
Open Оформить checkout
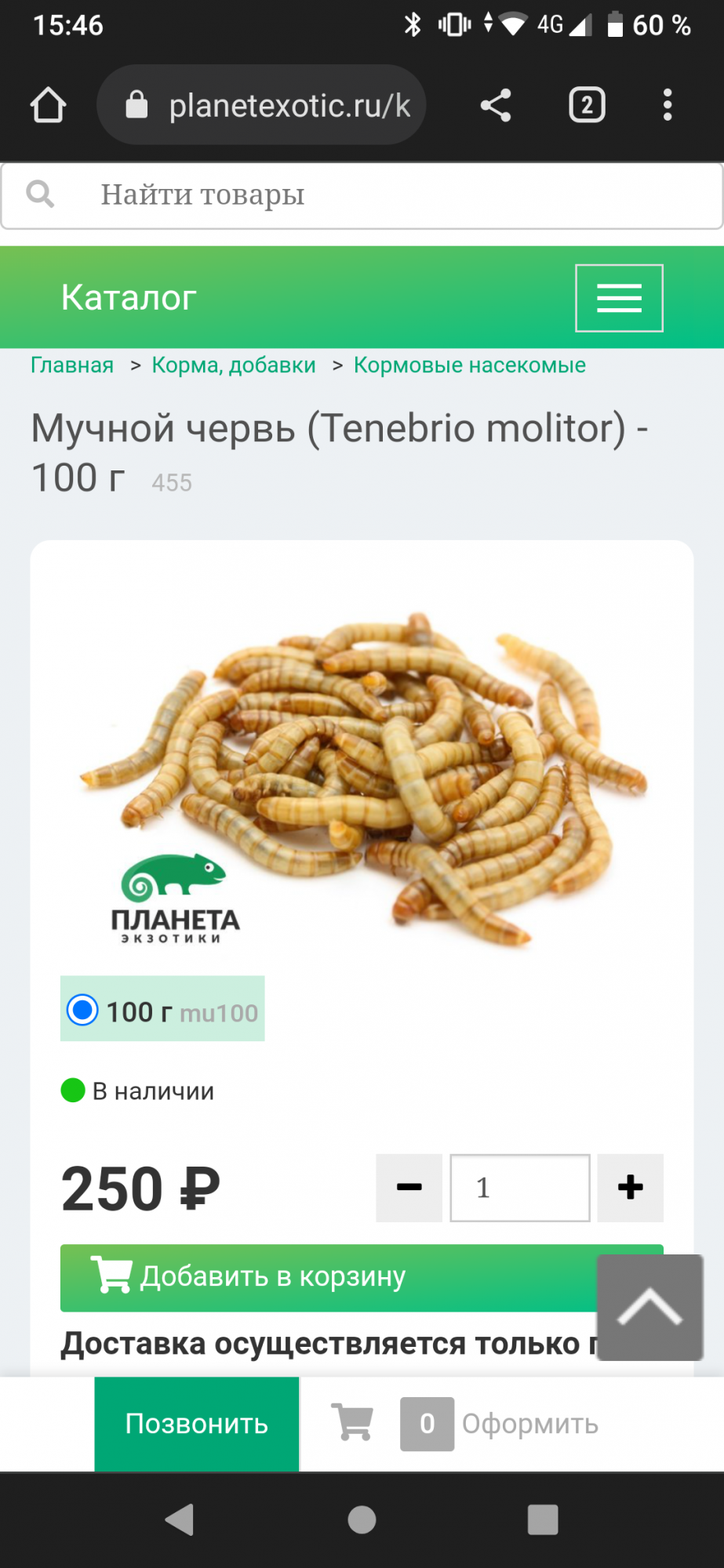pos(529,1424)
